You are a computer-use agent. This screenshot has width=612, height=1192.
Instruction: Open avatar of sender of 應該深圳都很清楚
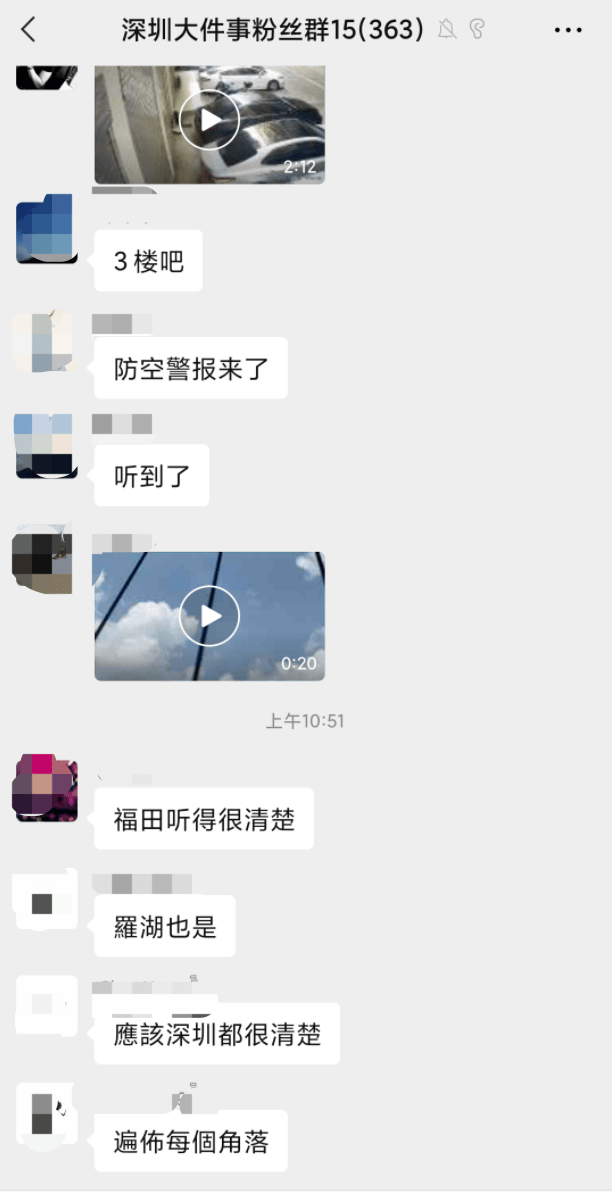pos(45,1005)
